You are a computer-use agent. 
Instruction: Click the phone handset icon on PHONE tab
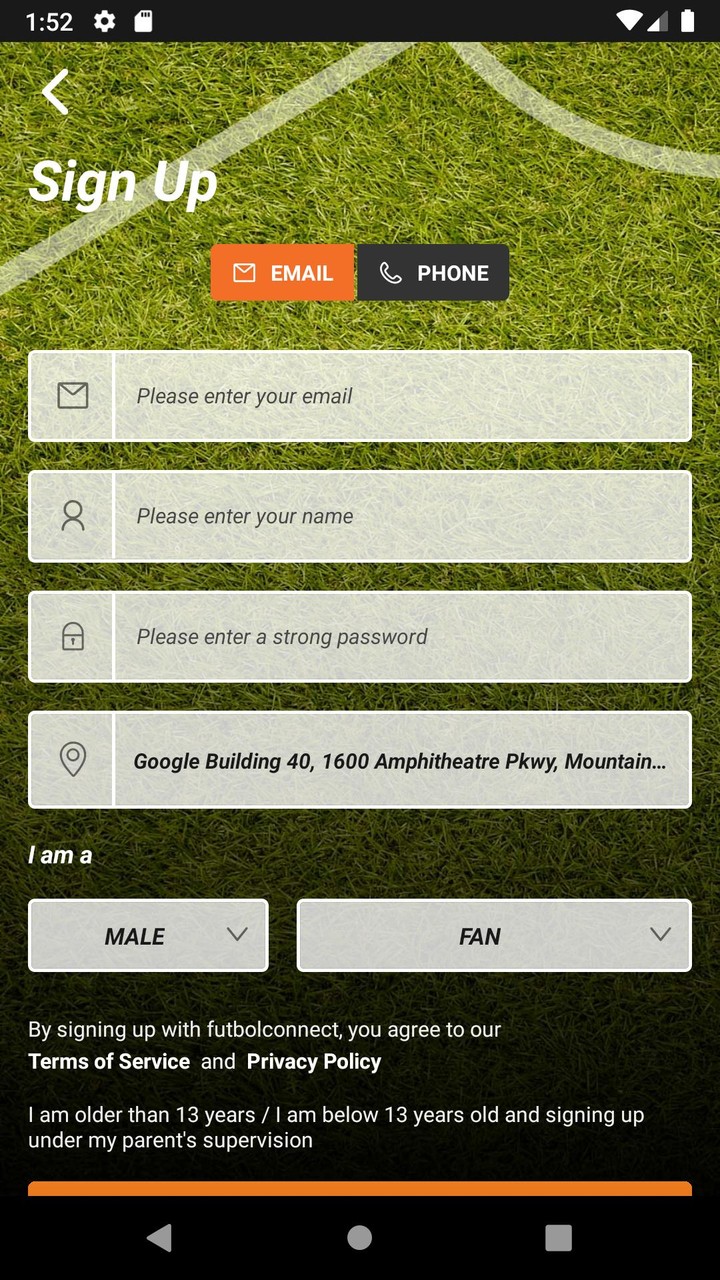pyautogui.click(x=390, y=272)
